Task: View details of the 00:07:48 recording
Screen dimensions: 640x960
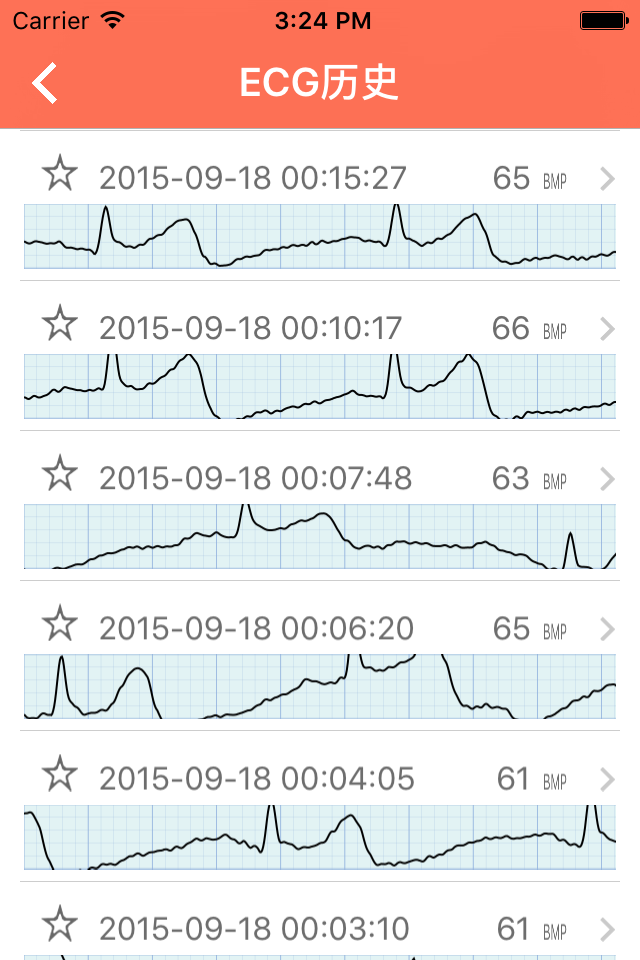Action: (x=320, y=506)
